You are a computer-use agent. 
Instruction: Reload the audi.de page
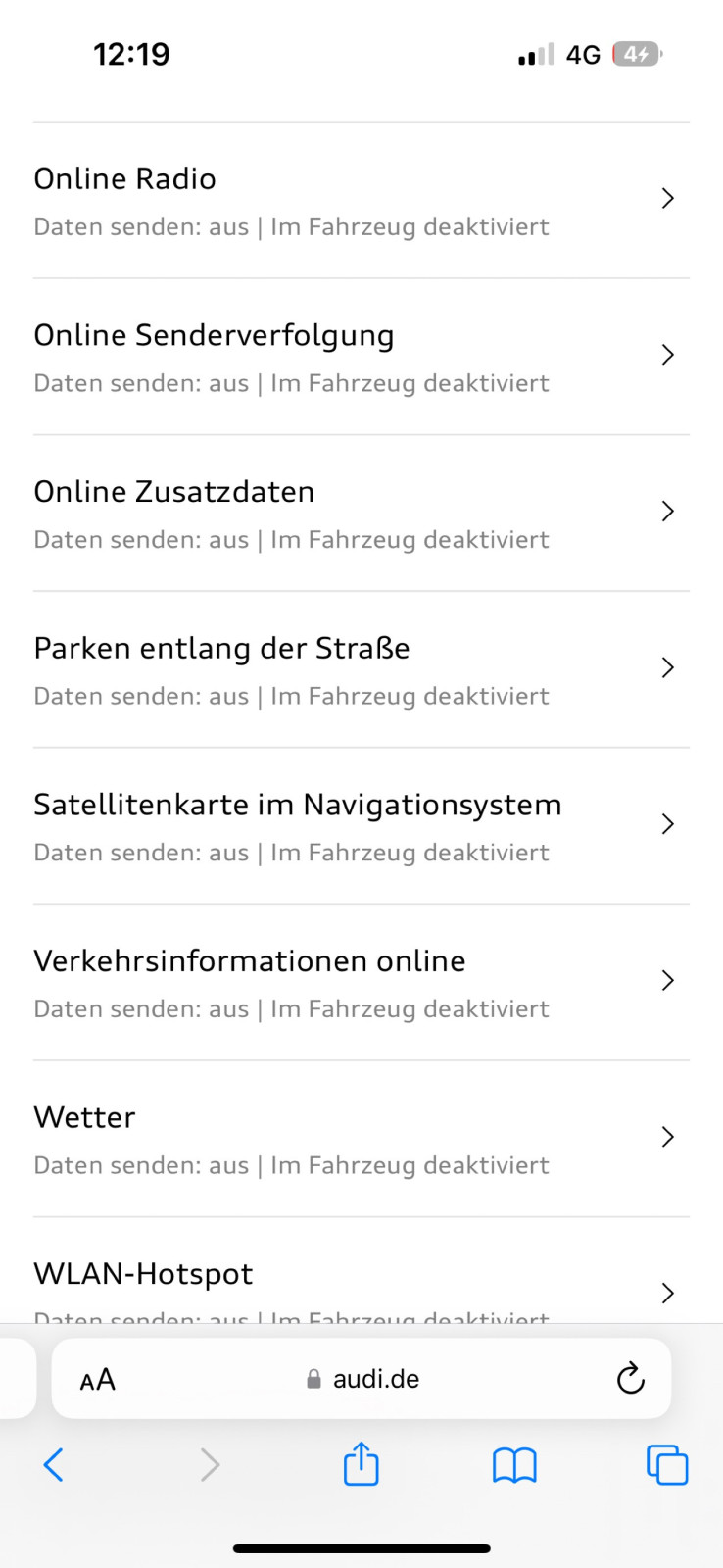630,1378
